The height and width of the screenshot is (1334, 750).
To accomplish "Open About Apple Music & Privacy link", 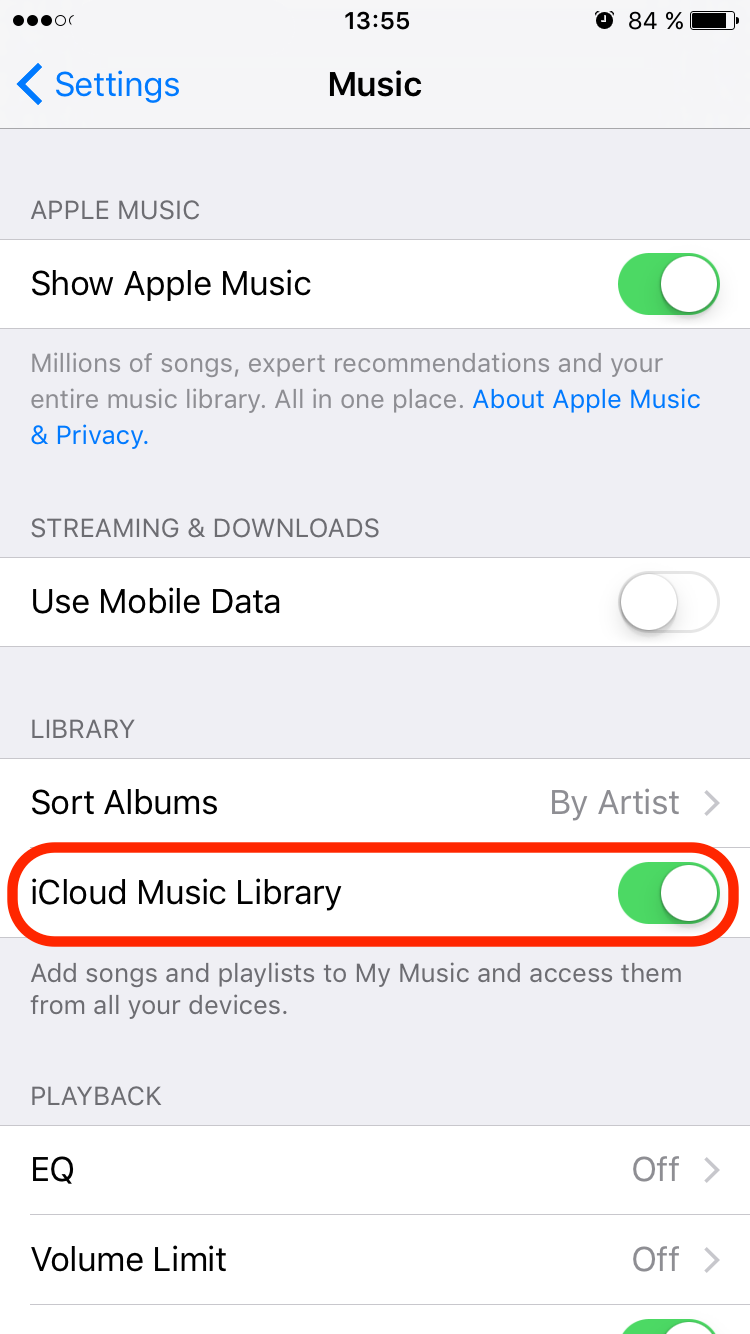I will pyautogui.click(x=586, y=400).
